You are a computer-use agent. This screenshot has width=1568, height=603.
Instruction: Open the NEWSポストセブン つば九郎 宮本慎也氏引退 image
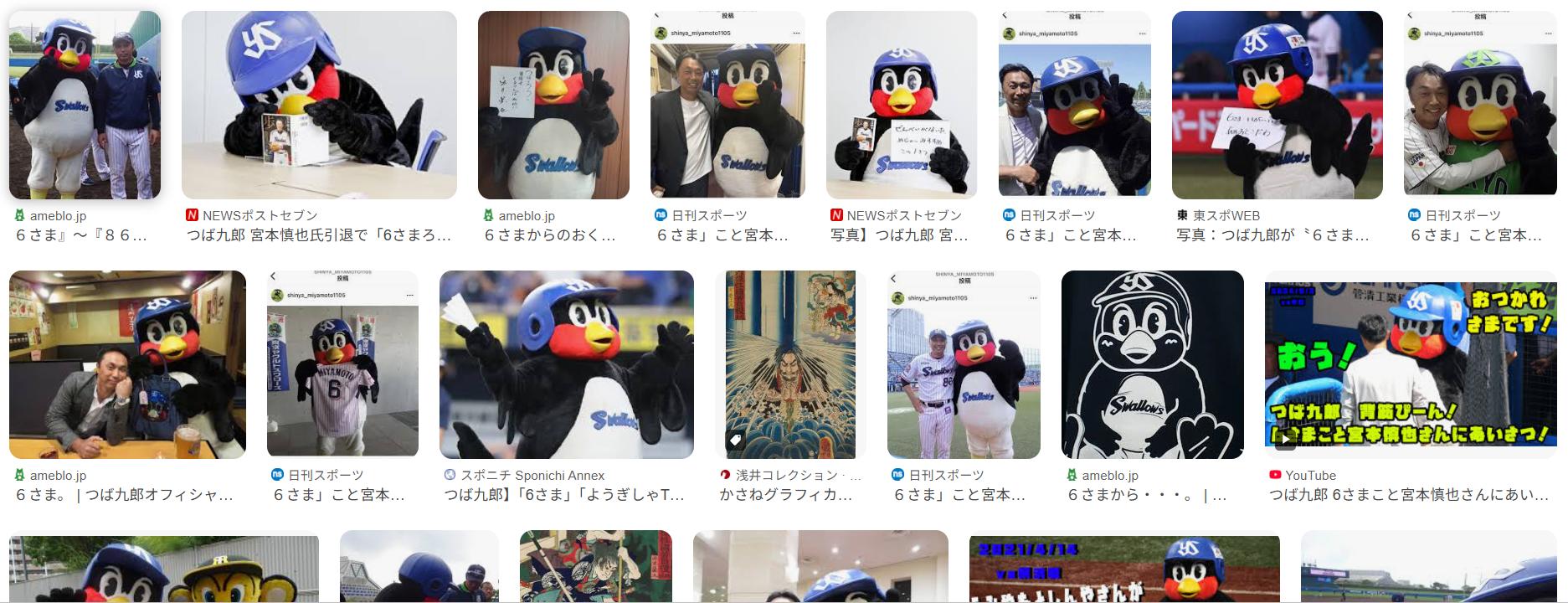319,105
